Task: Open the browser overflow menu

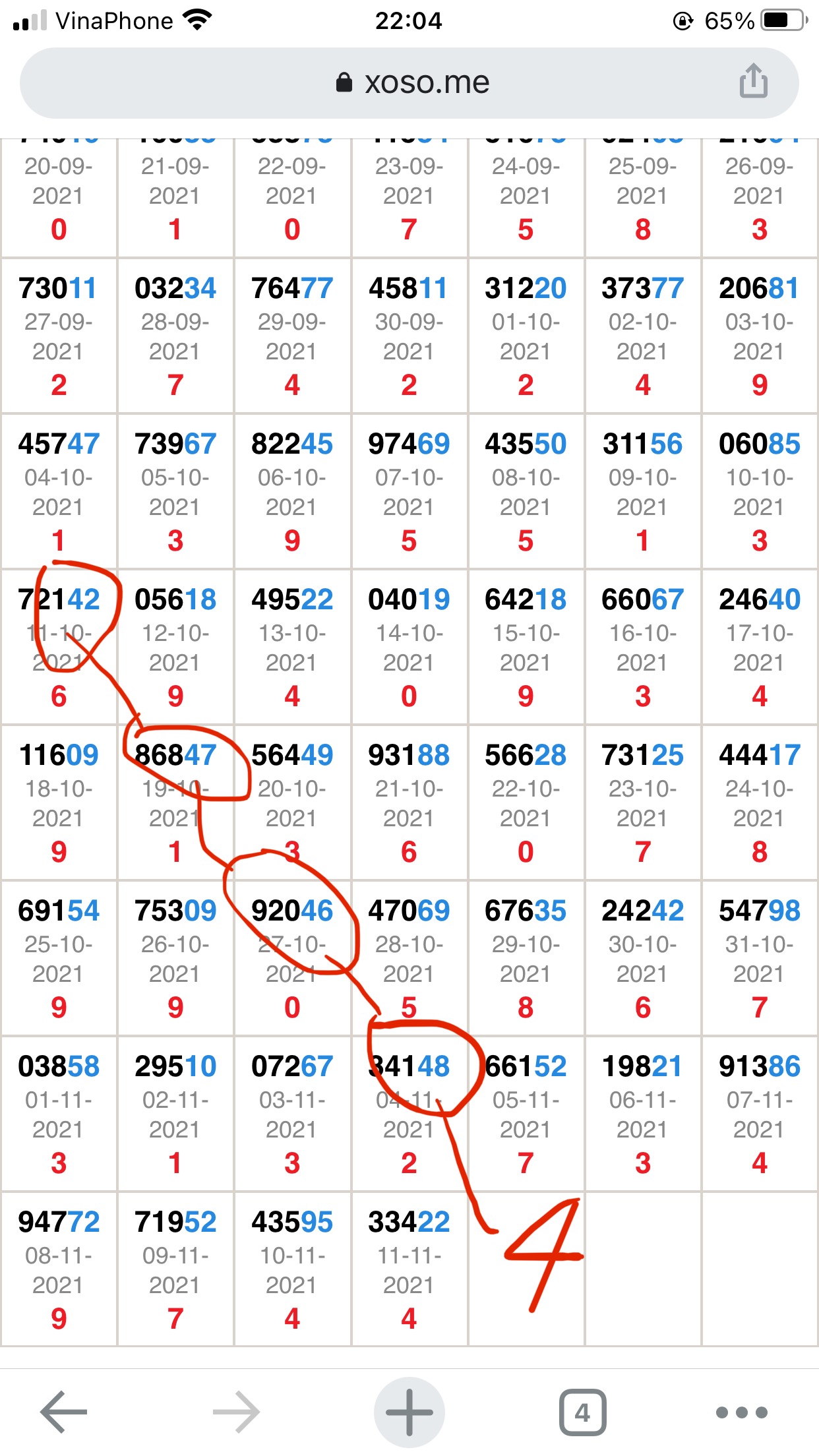Action: pos(742,1412)
